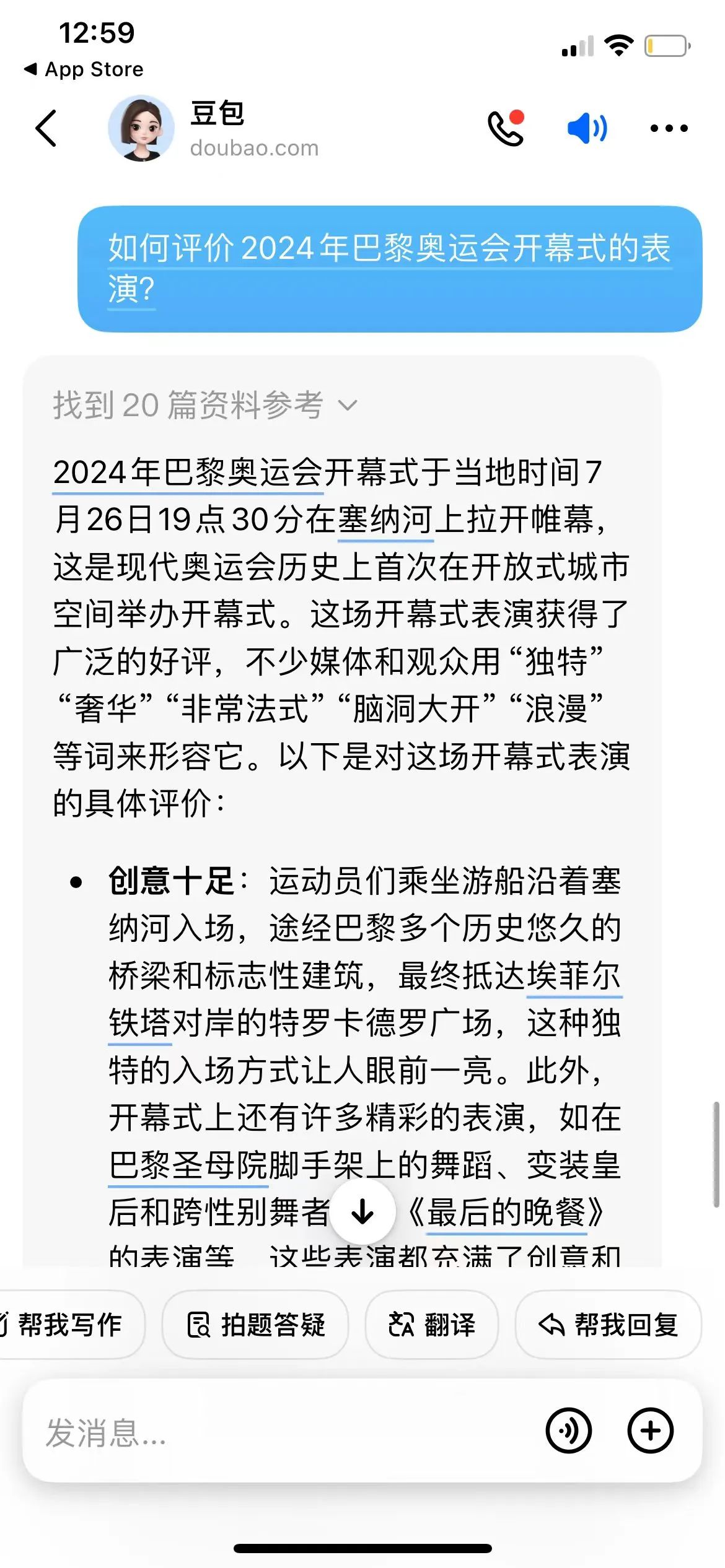
Task: Go back from the 豆包 chat
Action: point(46,128)
